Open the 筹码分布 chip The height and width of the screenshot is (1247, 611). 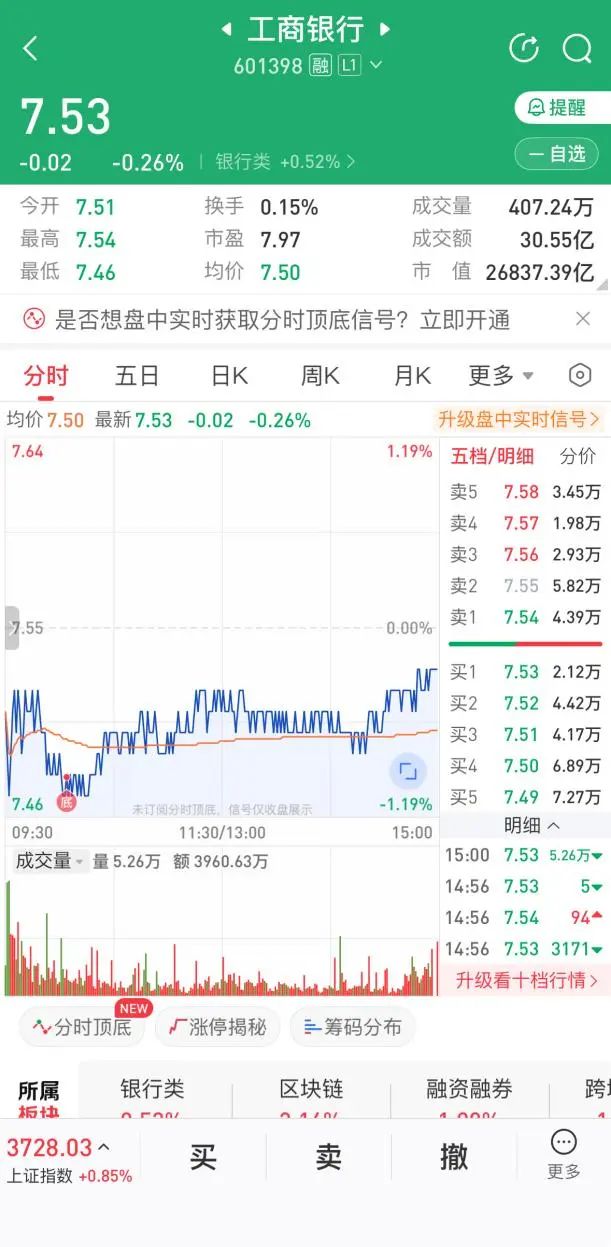(x=352, y=1027)
